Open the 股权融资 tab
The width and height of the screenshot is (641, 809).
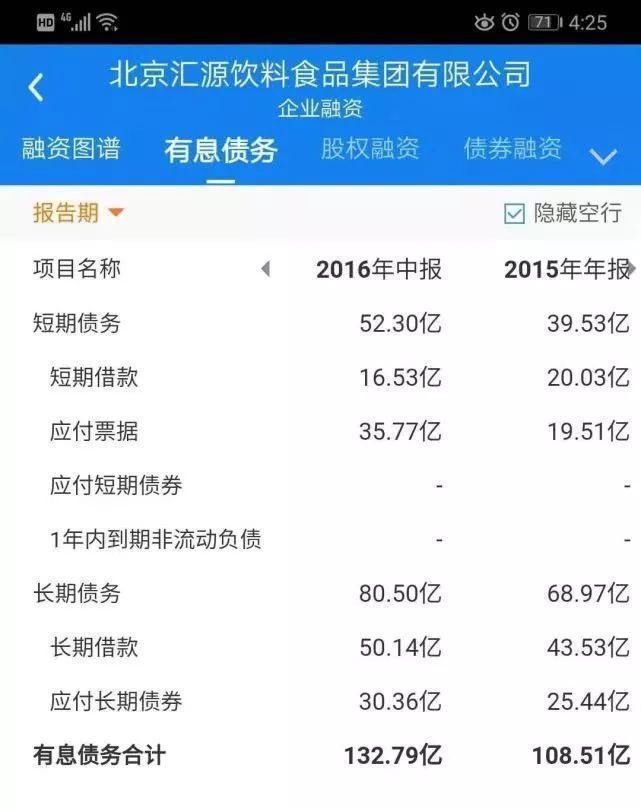[x=369, y=150]
